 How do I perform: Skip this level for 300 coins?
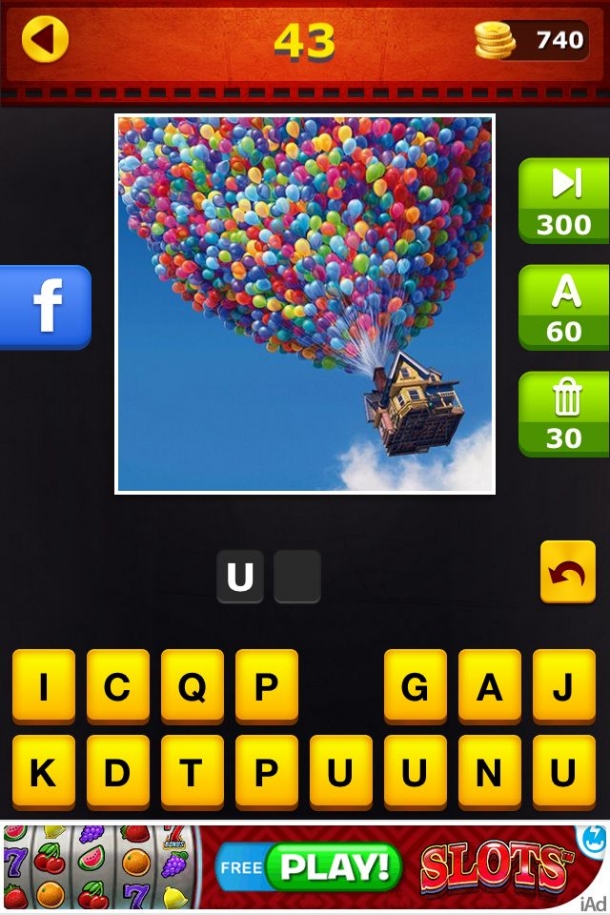point(564,201)
